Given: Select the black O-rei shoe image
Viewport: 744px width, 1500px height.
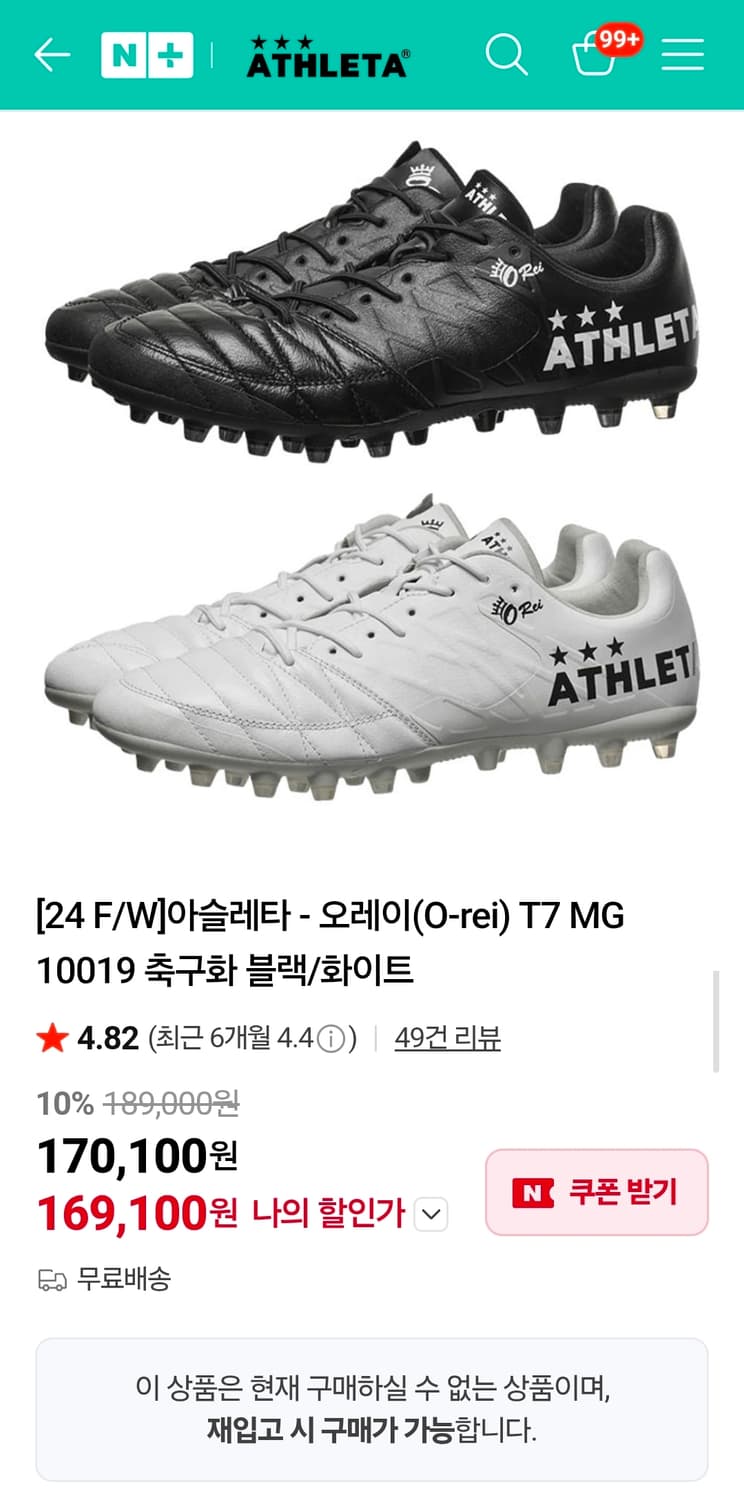Looking at the screenshot, I should [370, 290].
